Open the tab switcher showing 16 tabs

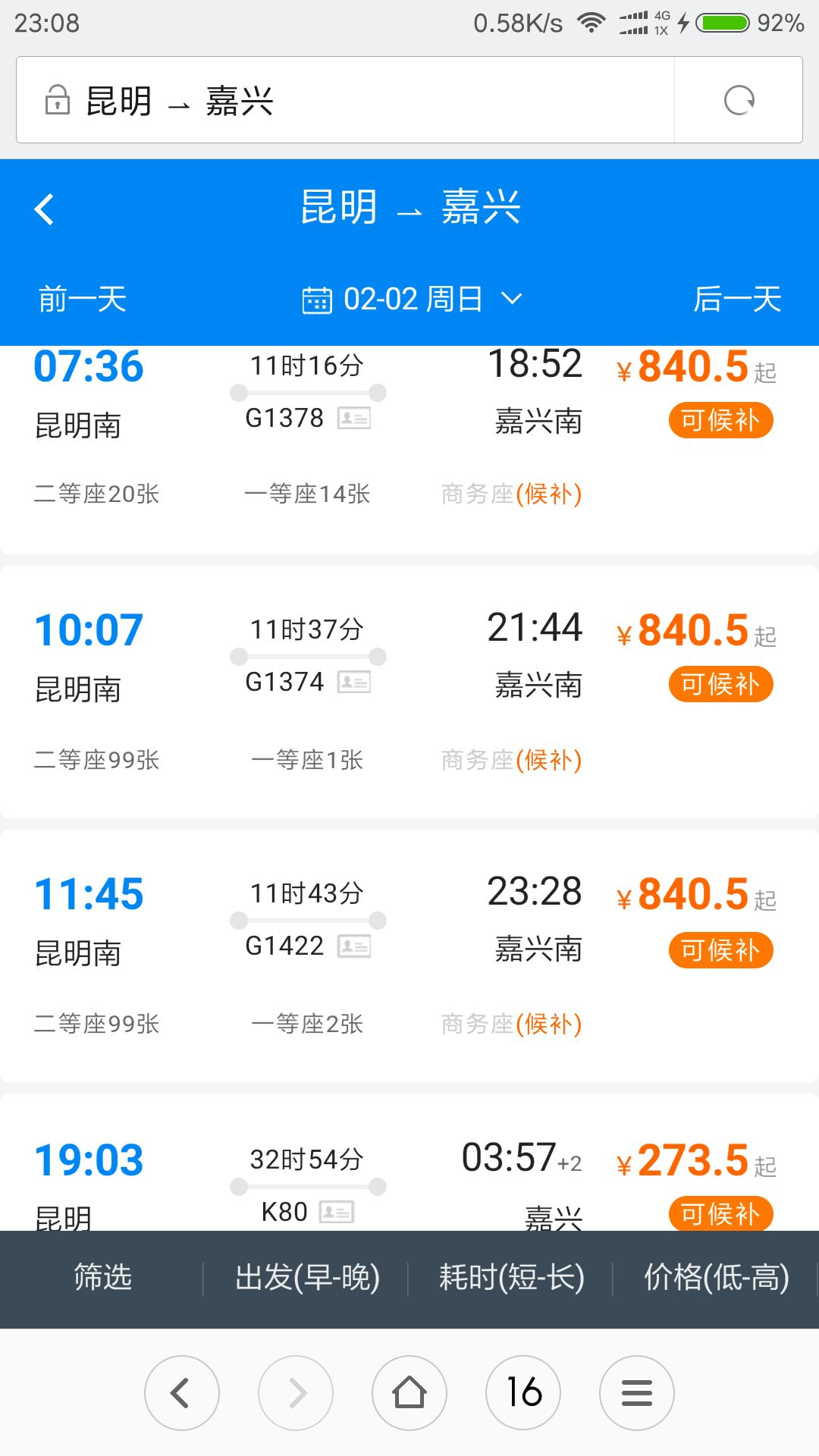point(523,1393)
